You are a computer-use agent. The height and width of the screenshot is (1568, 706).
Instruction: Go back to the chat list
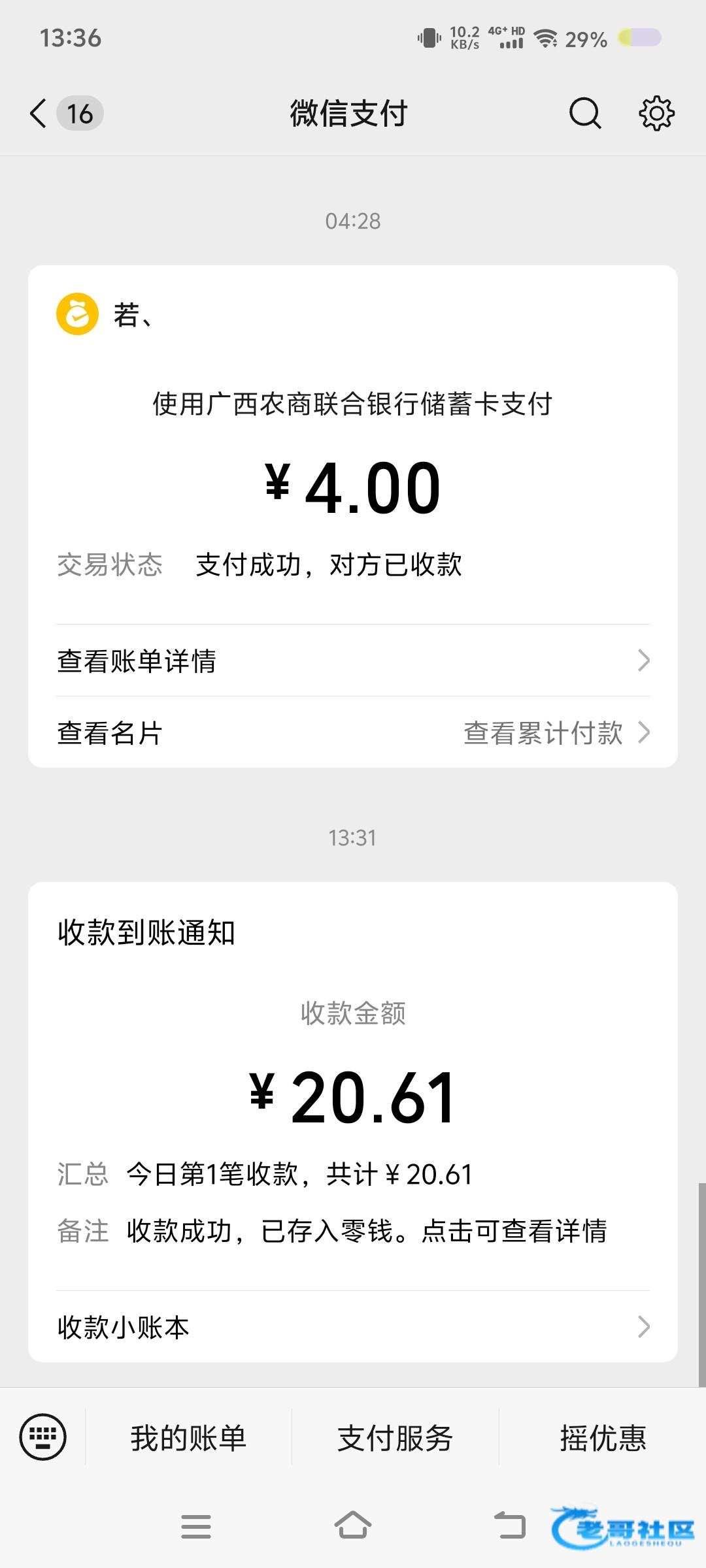pos(39,114)
